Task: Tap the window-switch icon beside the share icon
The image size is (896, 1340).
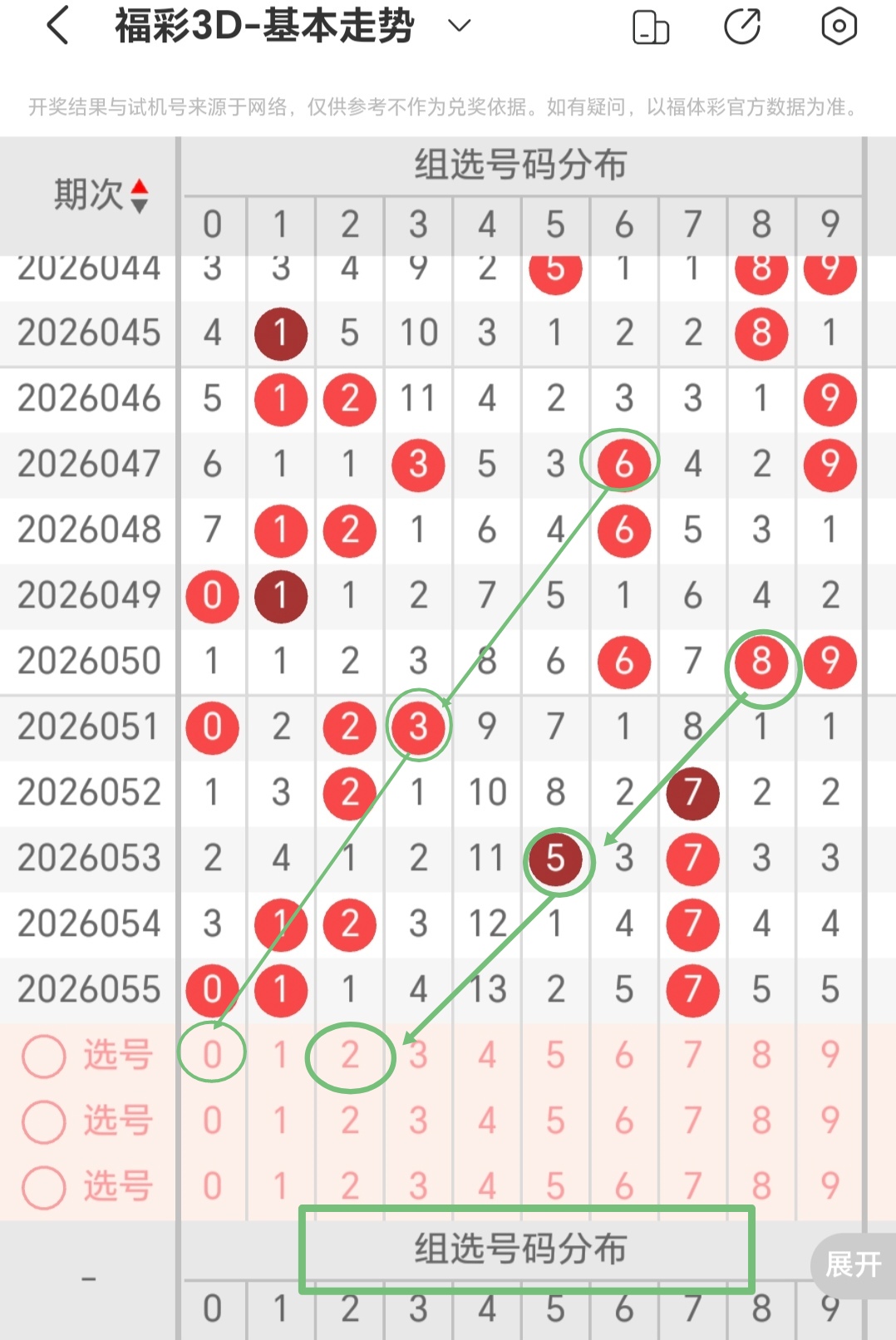Action: point(651,27)
